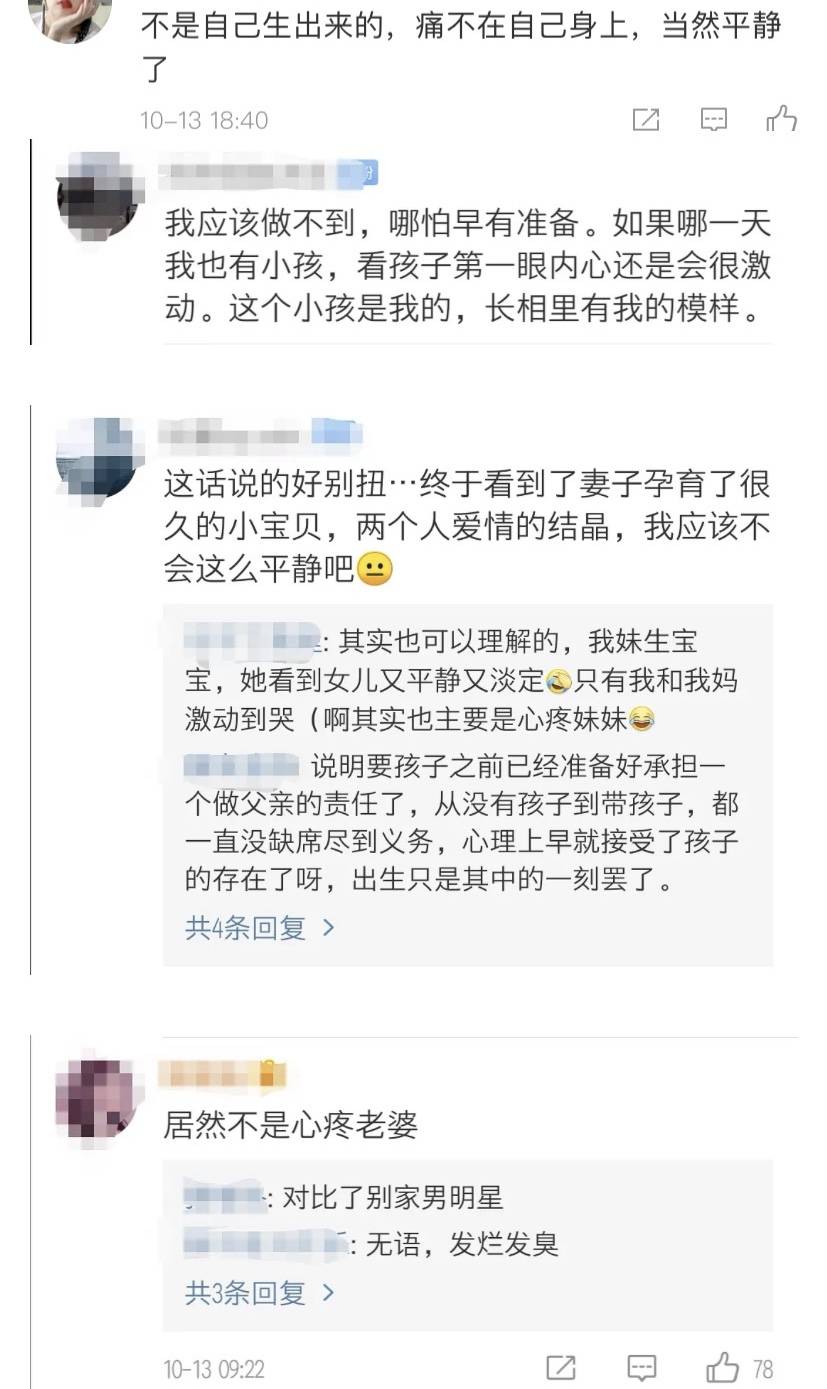Share the comment 居然不是心疼老婆
Viewport: 827px width, 1389px height.
tap(561, 1367)
